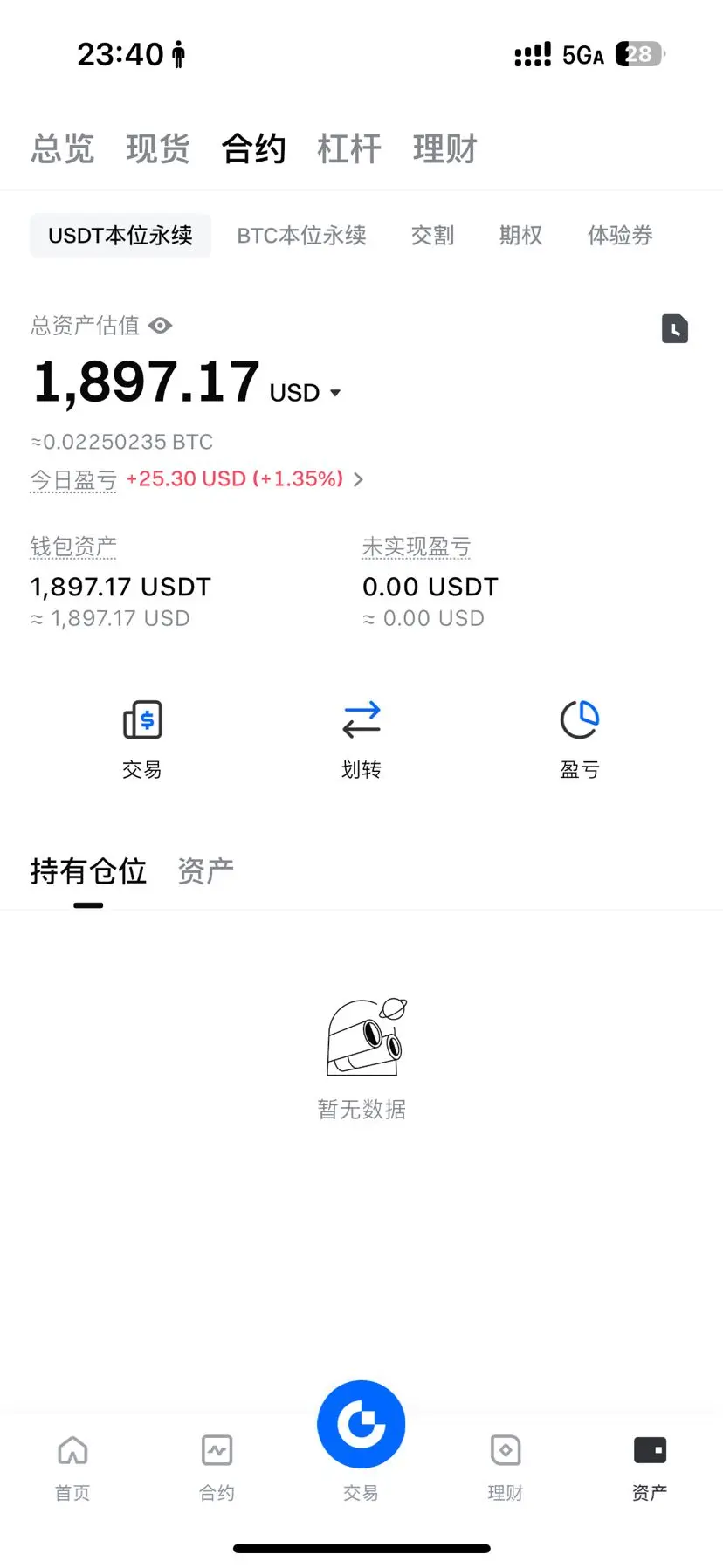Change the USD currency unit
Image resolution: width=723 pixels, height=1568 pixels.
306,393
